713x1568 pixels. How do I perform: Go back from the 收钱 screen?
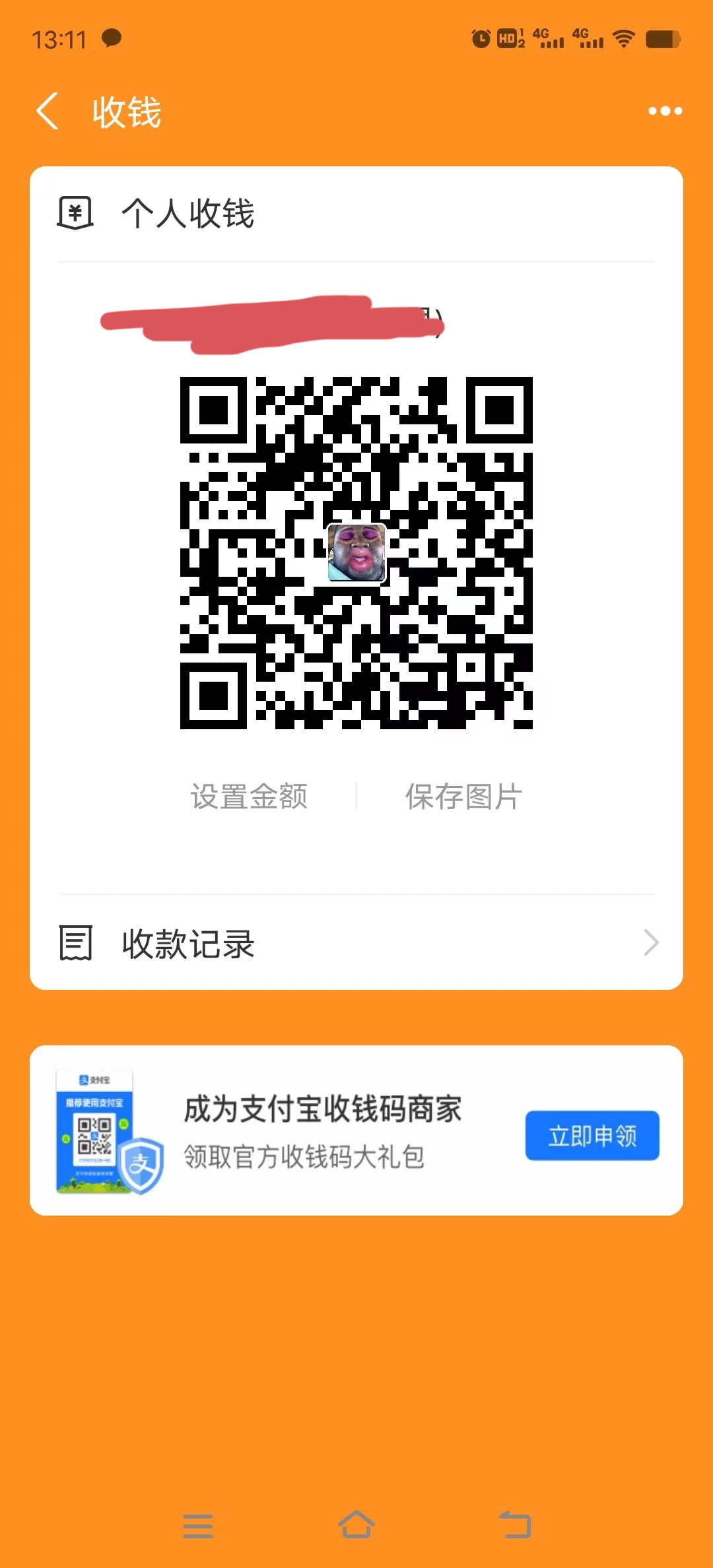(48, 111)
